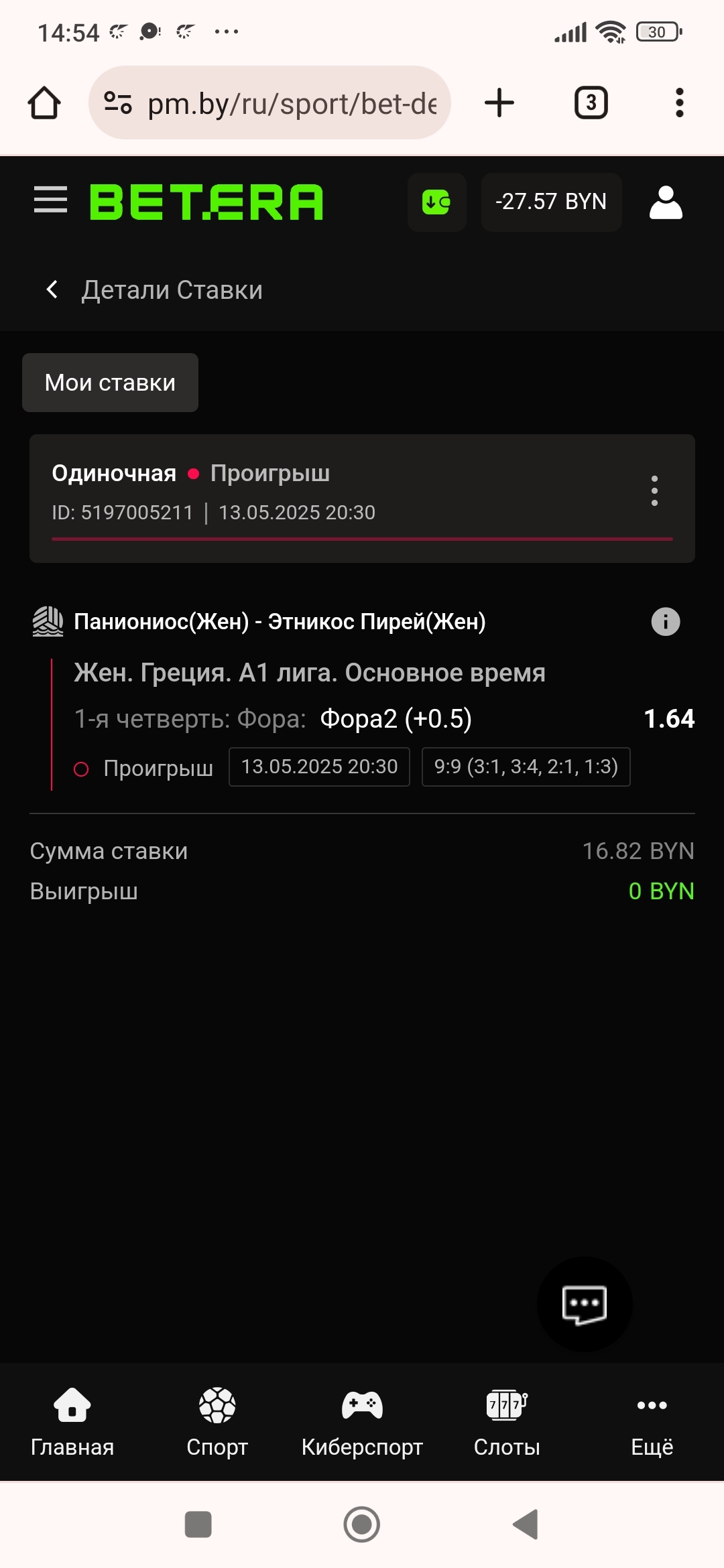Screen dimensions: 724x1568
Task: Open the three-dot menu on the Одиночная bet card
Action: 654,491
